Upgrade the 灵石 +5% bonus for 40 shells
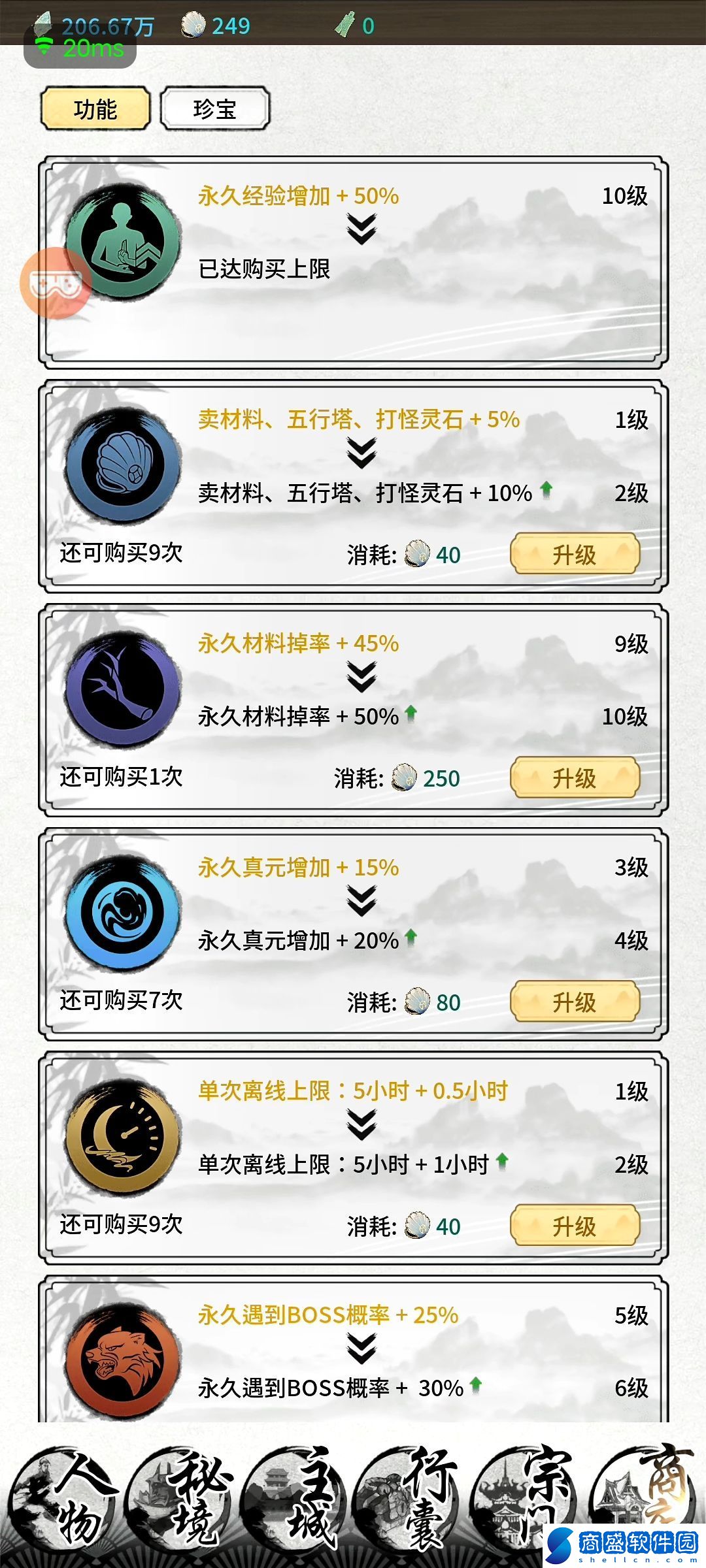Viewport: 706px width, 1568px height. pyautogui.click(x=575, y=554)
